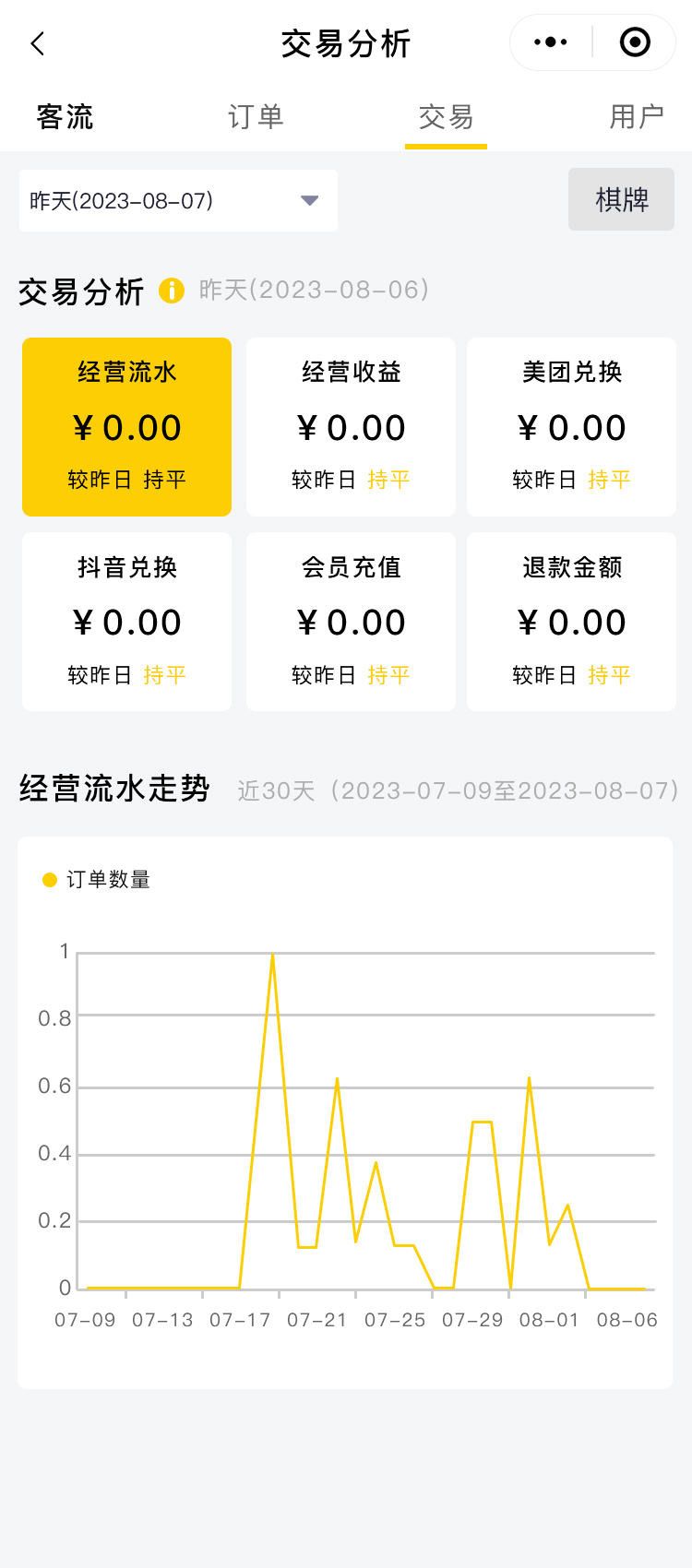Open the mini program more options menu
This screenshot has height=1568, width=692.
click(x=551, y=42)
